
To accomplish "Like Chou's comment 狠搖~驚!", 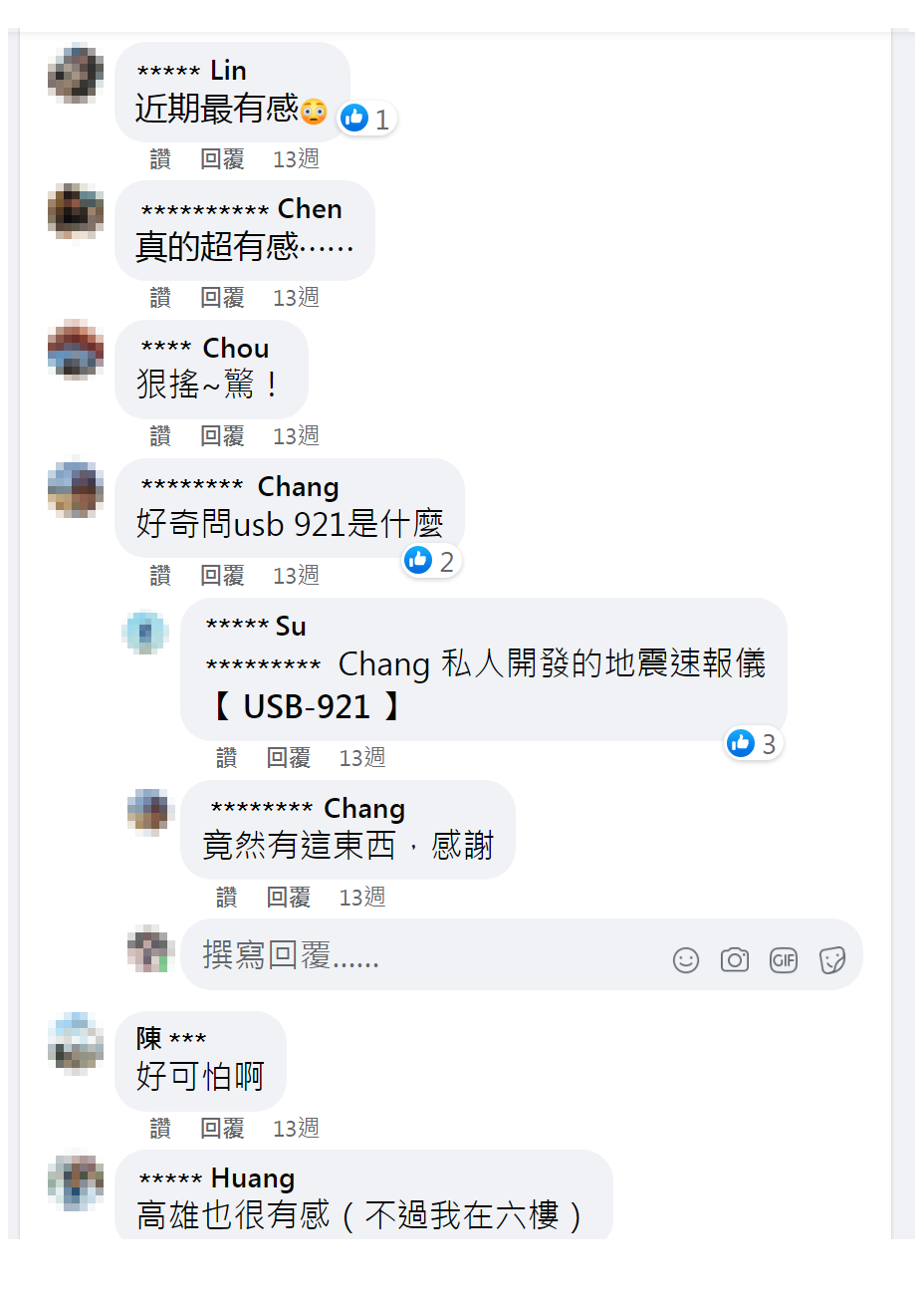I will point(160,435).
